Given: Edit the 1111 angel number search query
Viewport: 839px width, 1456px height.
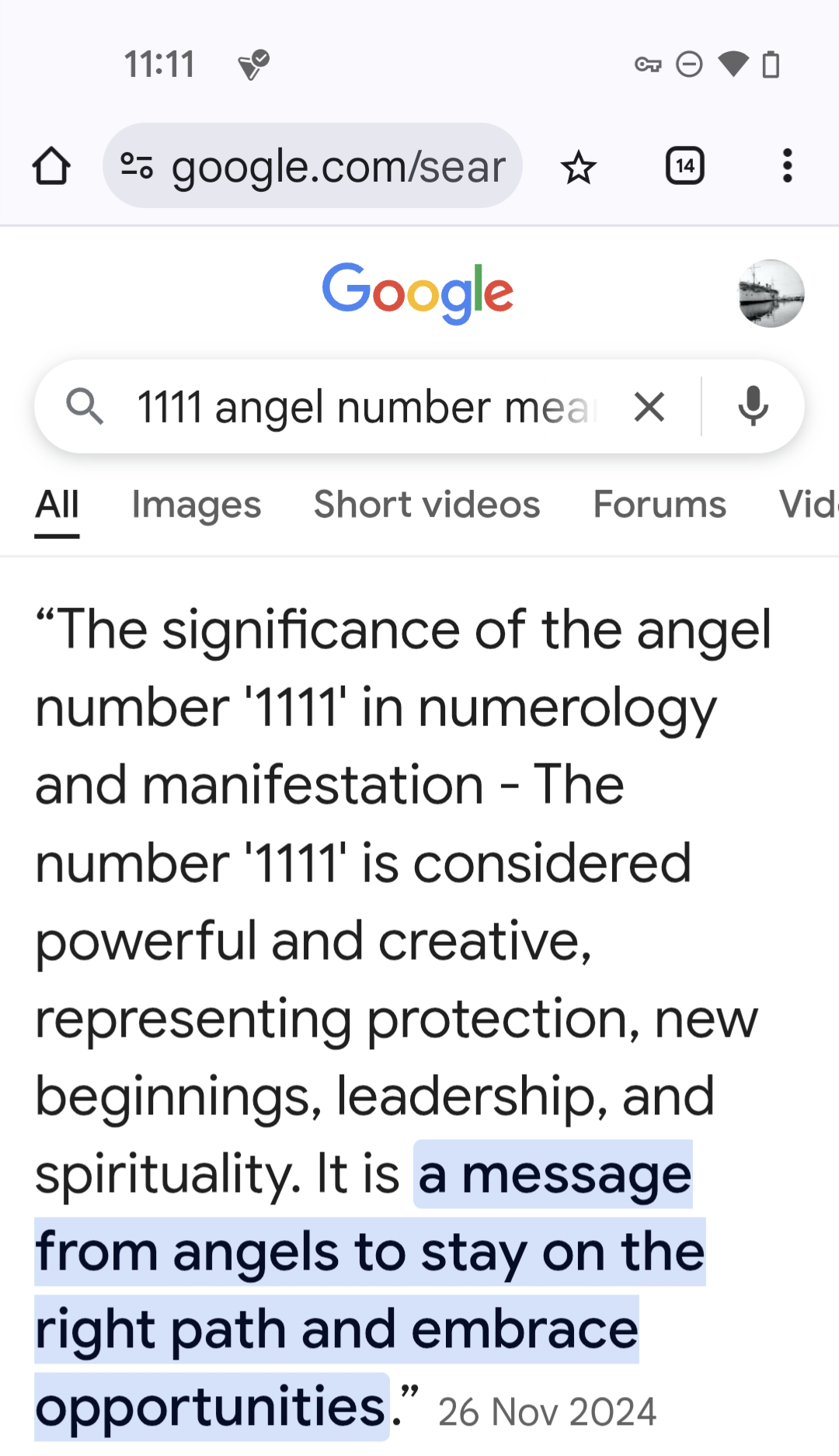Looking at the screenshot, I should point(365,407).
